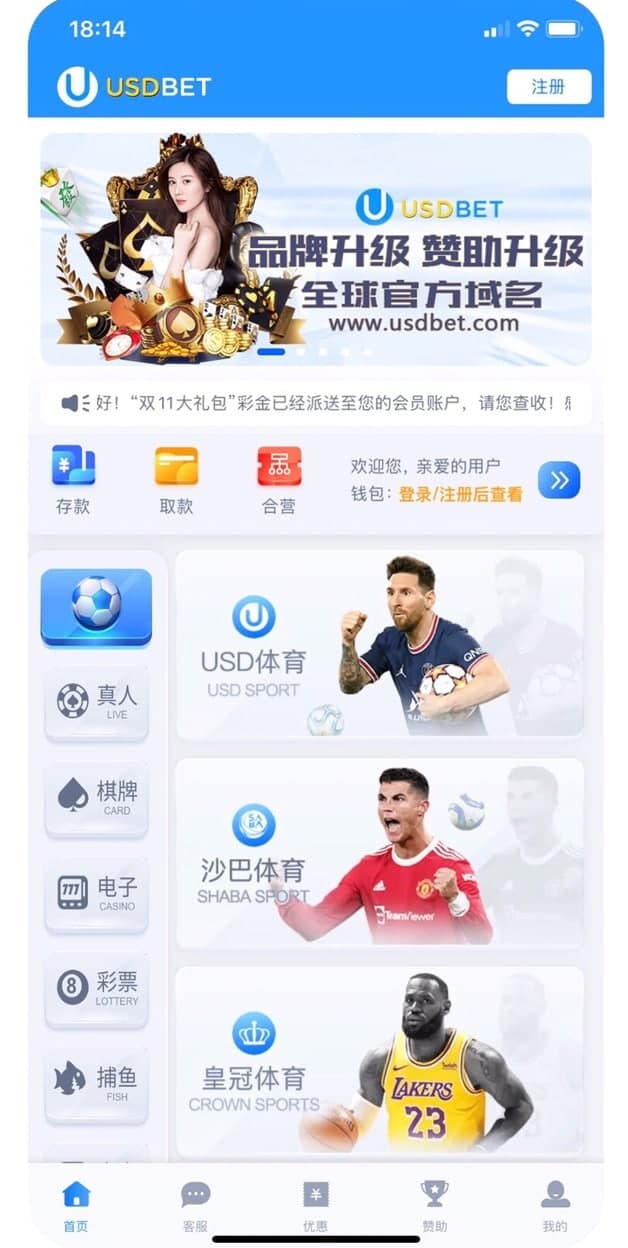Image resolution: width=628 pixels, height=1248 pixels.
Task: Open the 沙巴体育 SHABA SPORT card
Action: coord(379,853)
